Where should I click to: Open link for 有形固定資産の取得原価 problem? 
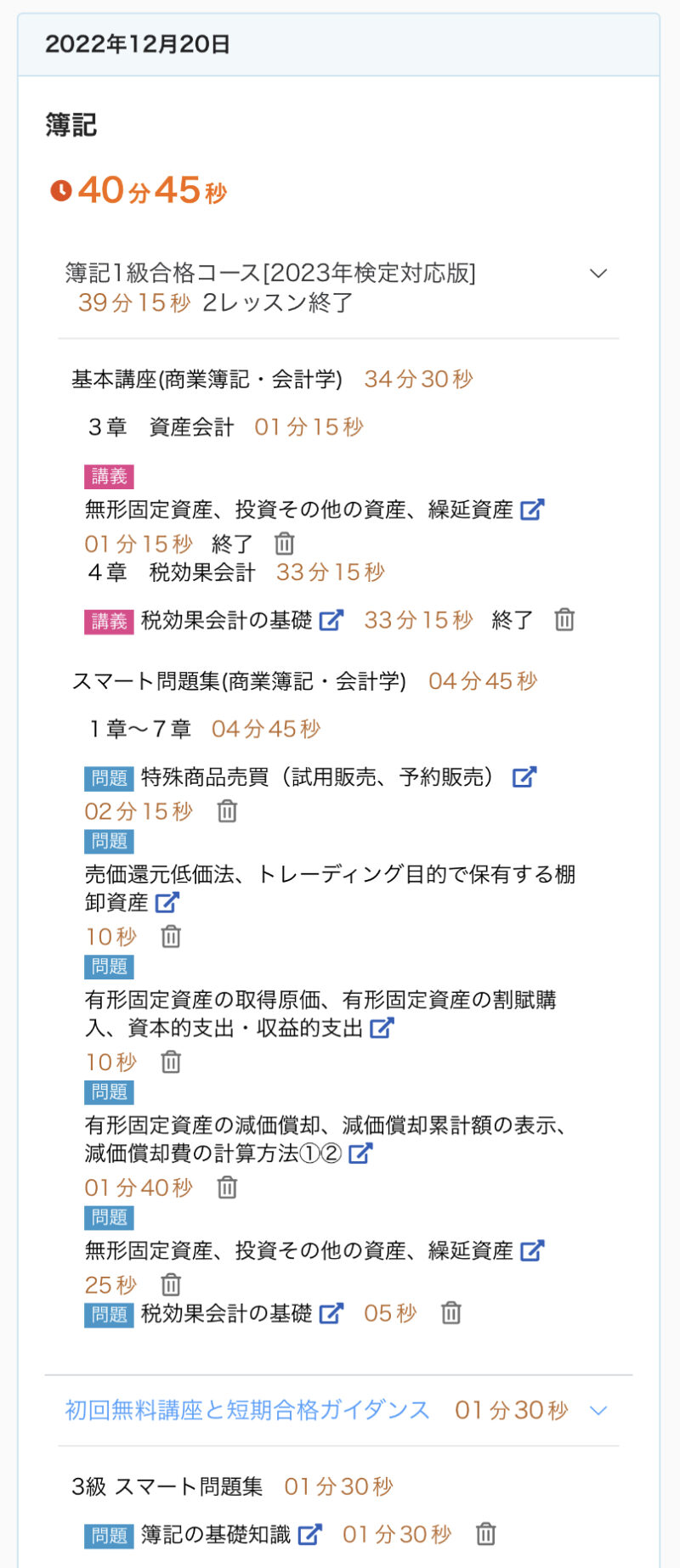[382, 1029]
